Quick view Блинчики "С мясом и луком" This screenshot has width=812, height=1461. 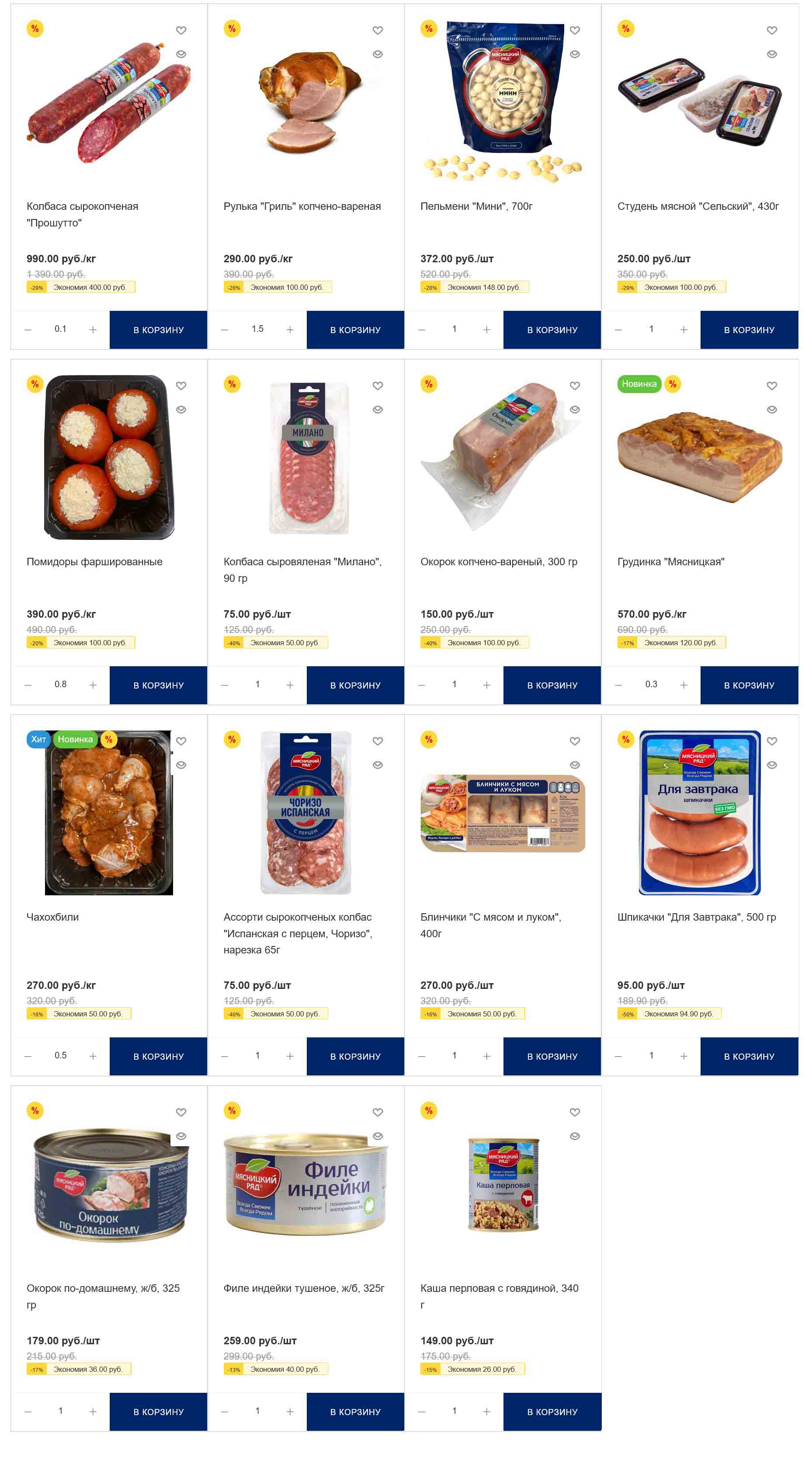[574, 765]
